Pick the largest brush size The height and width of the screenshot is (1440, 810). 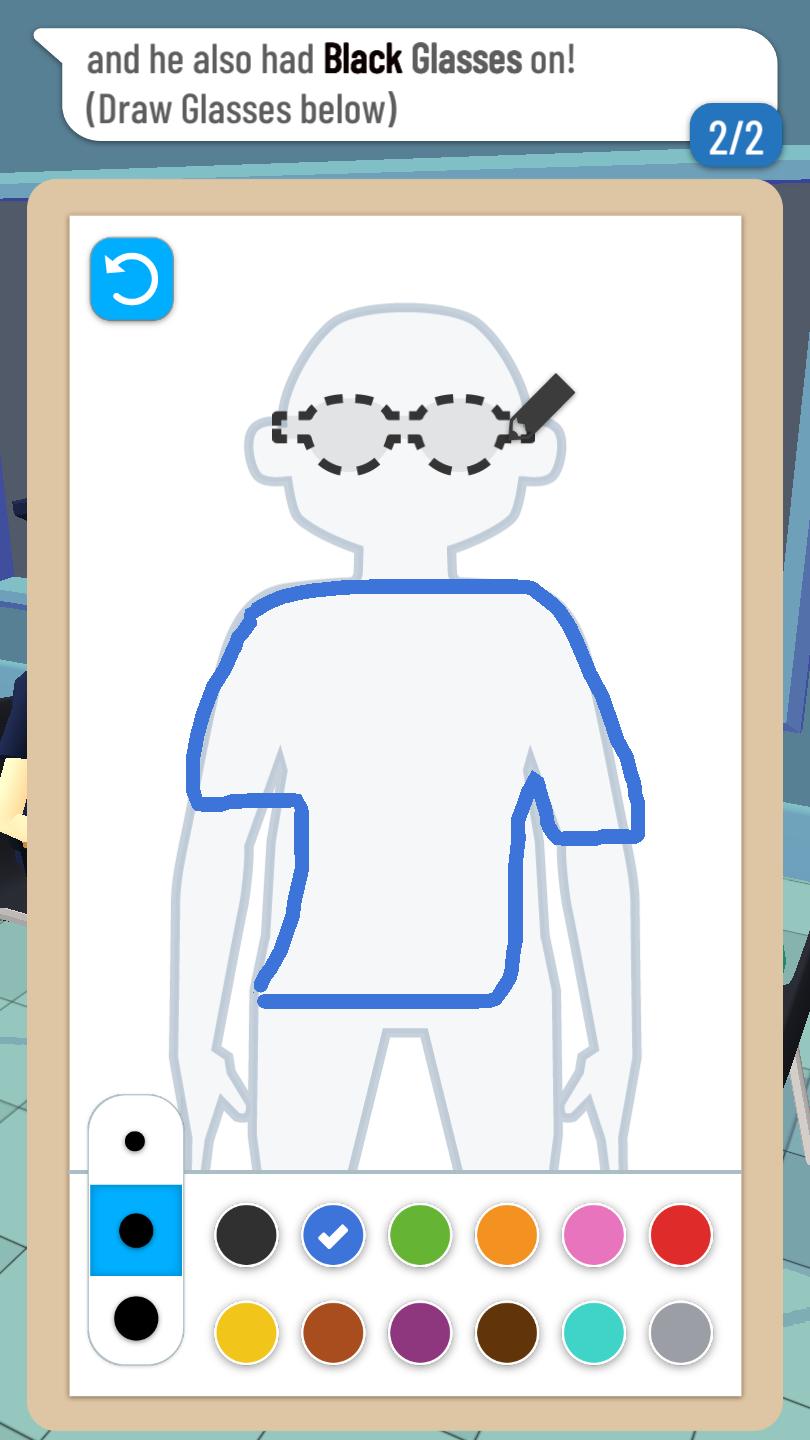point(136,1318)
